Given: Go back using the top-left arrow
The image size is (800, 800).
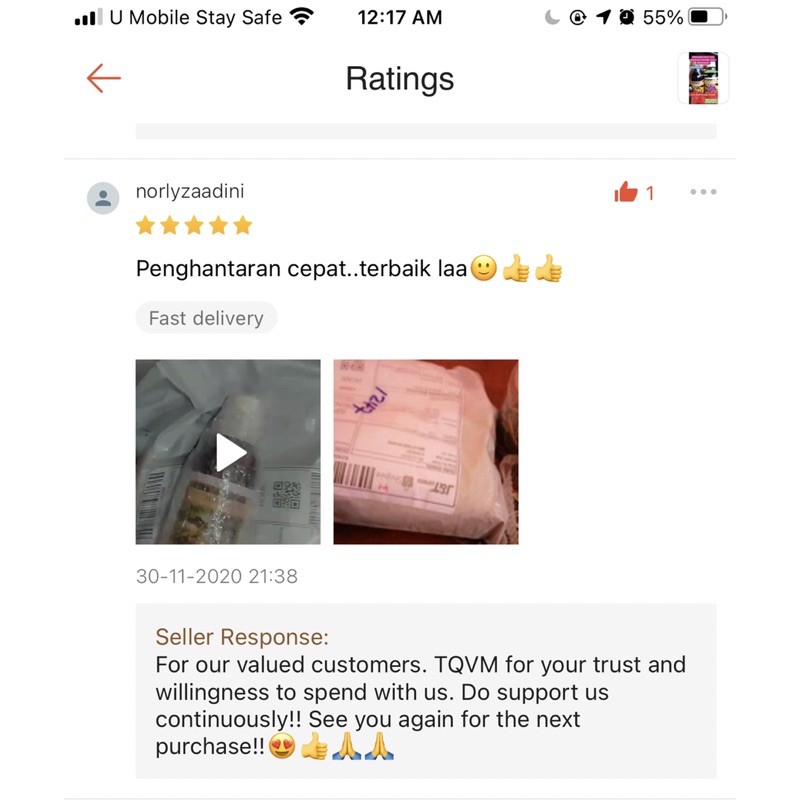Looking at the screenshot, I should click(x=104, y=78).
